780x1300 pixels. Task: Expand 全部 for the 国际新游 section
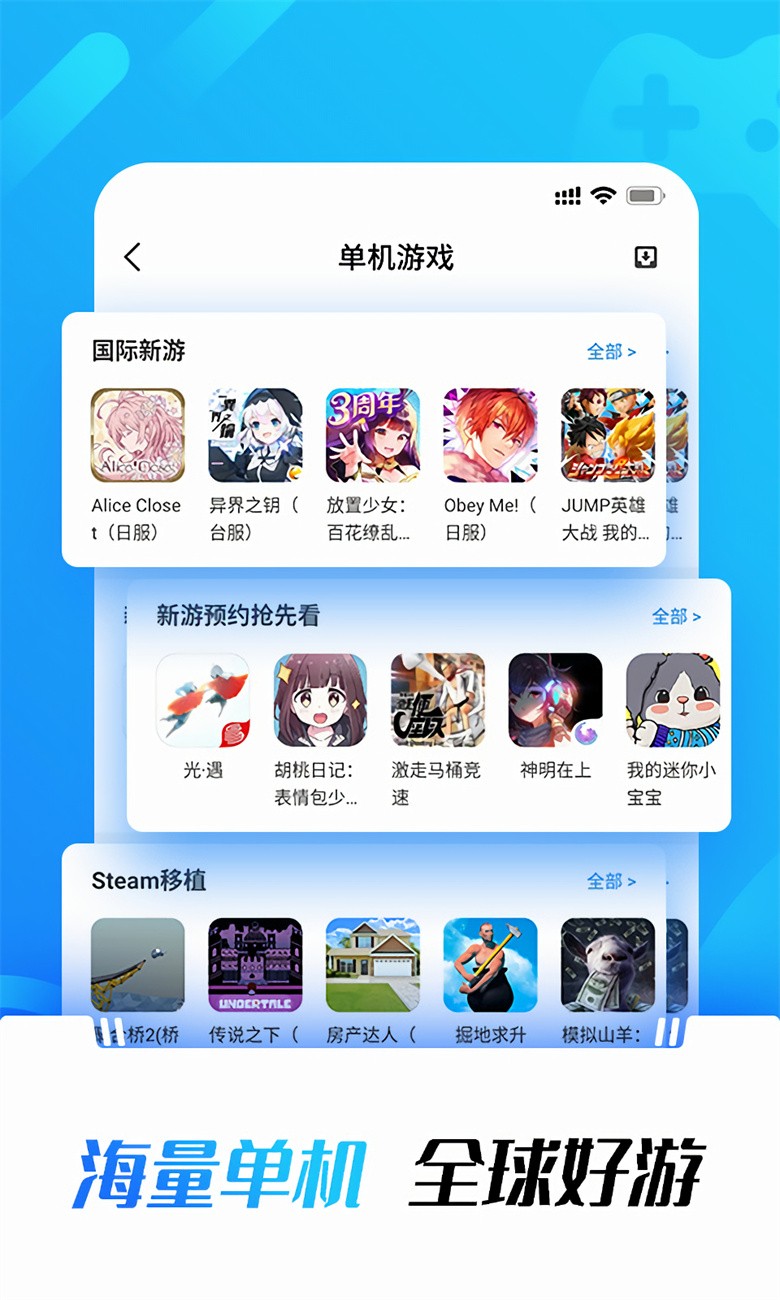click(x=612, y=351)
